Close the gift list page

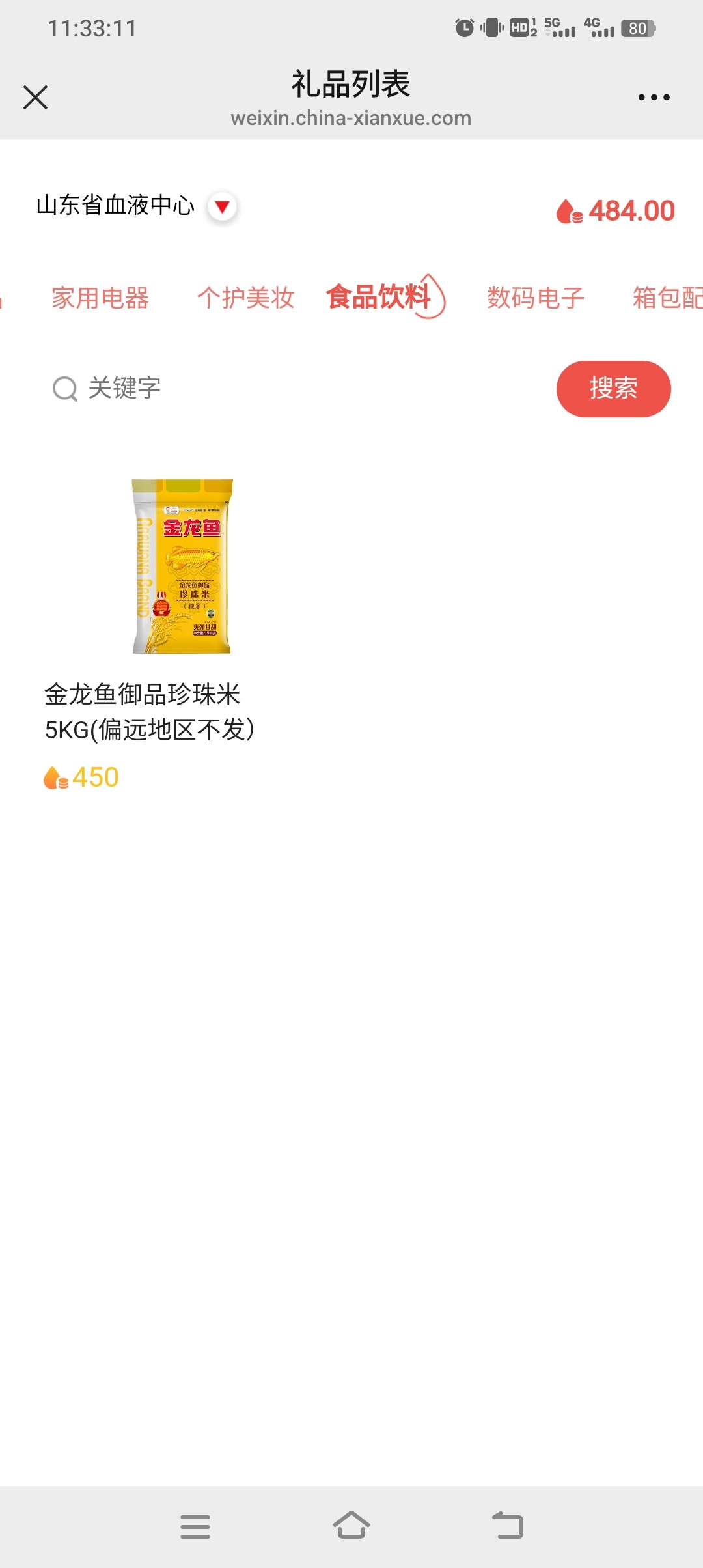(35, 98)
